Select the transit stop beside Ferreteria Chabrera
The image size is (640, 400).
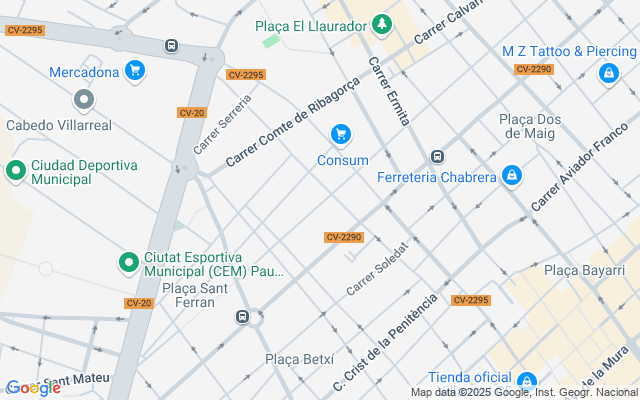437,157
